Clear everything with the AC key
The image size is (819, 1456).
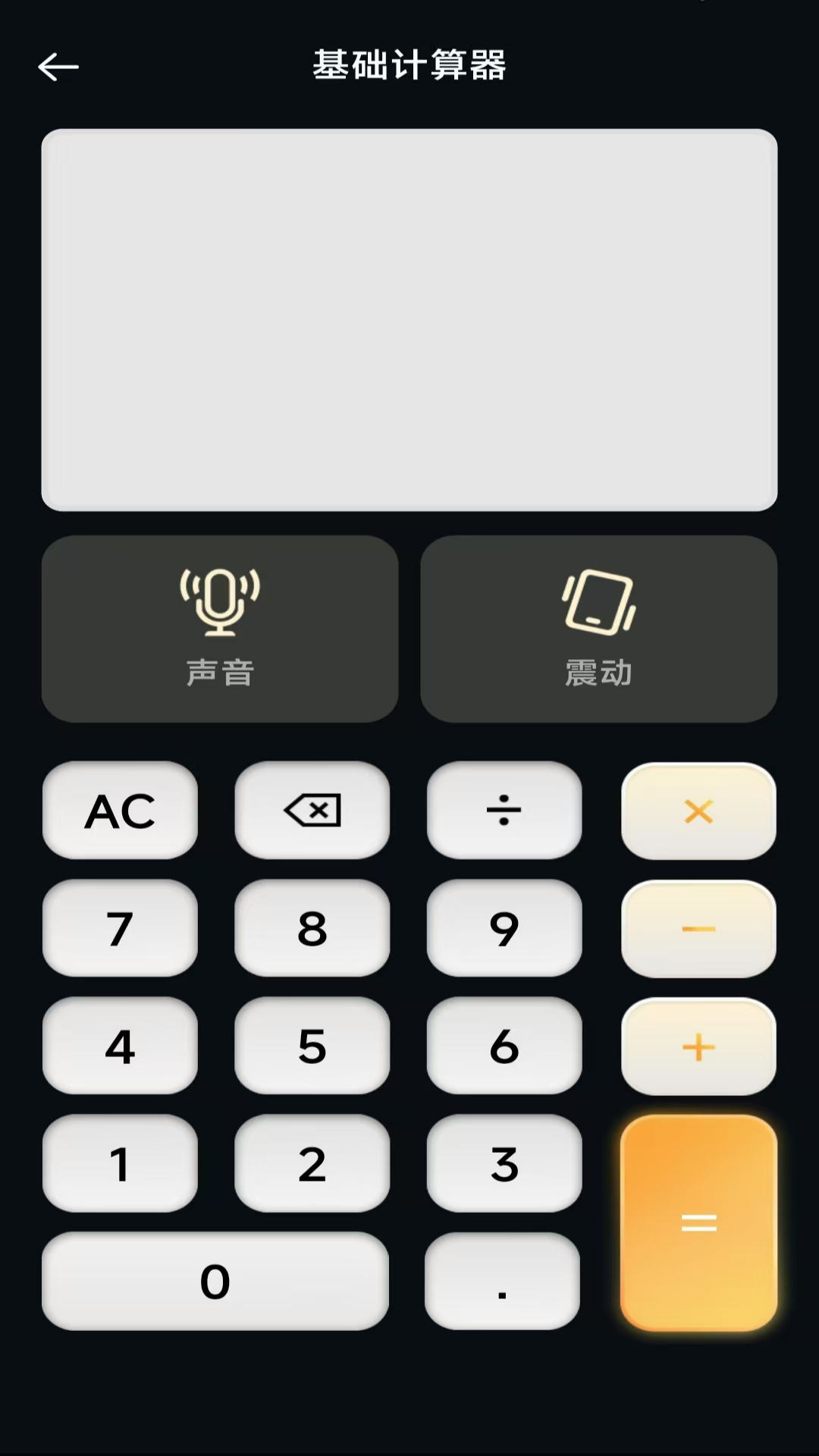coord(120,810)
